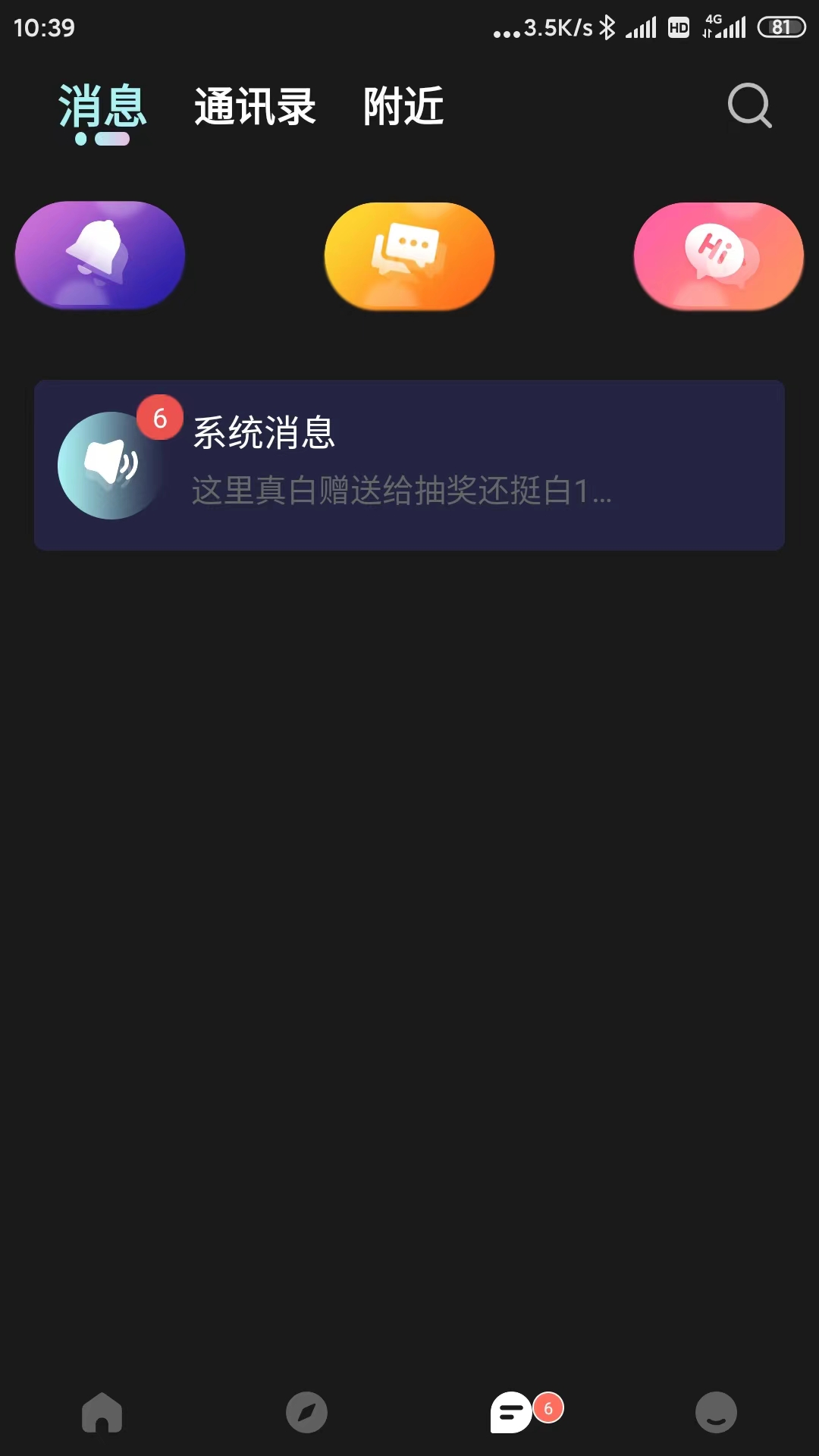Select the home icon in bottom navigation
The height and width of the screenshot is (1456, 819).
[102, 1413]
